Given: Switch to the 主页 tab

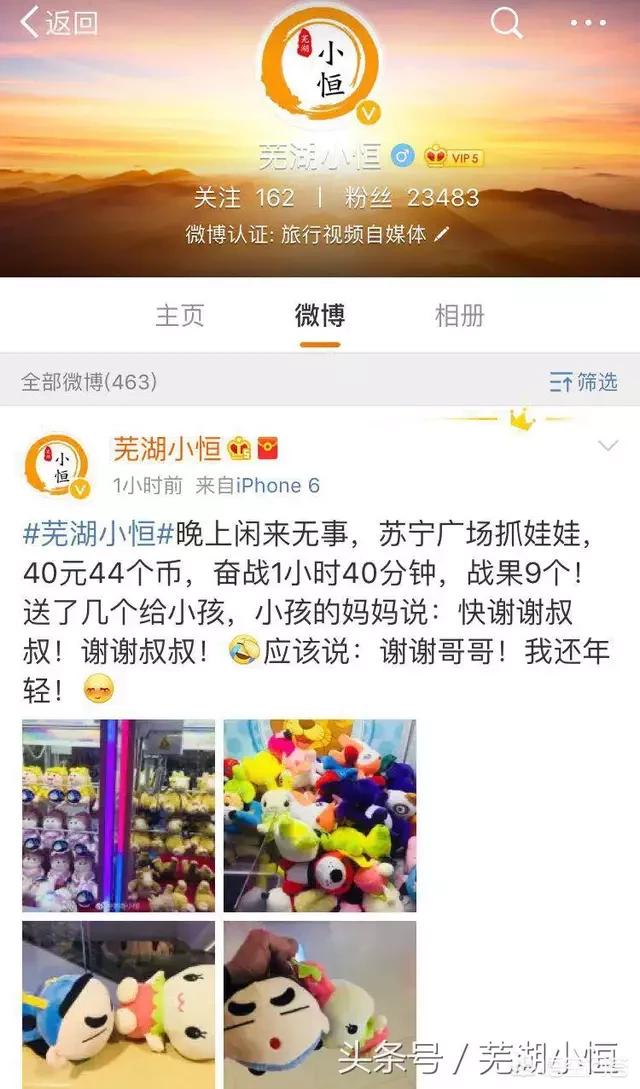Looking at the screenshot, I should (180, 316).
